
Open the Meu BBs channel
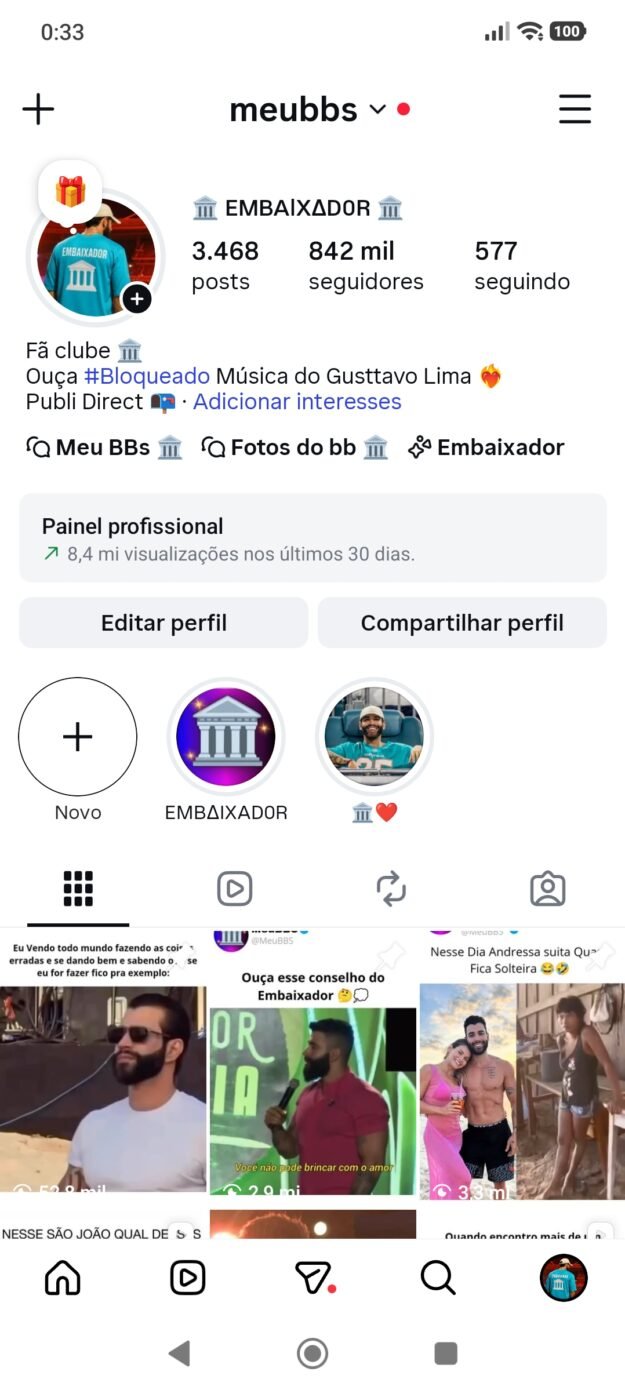tap(104, 448)
